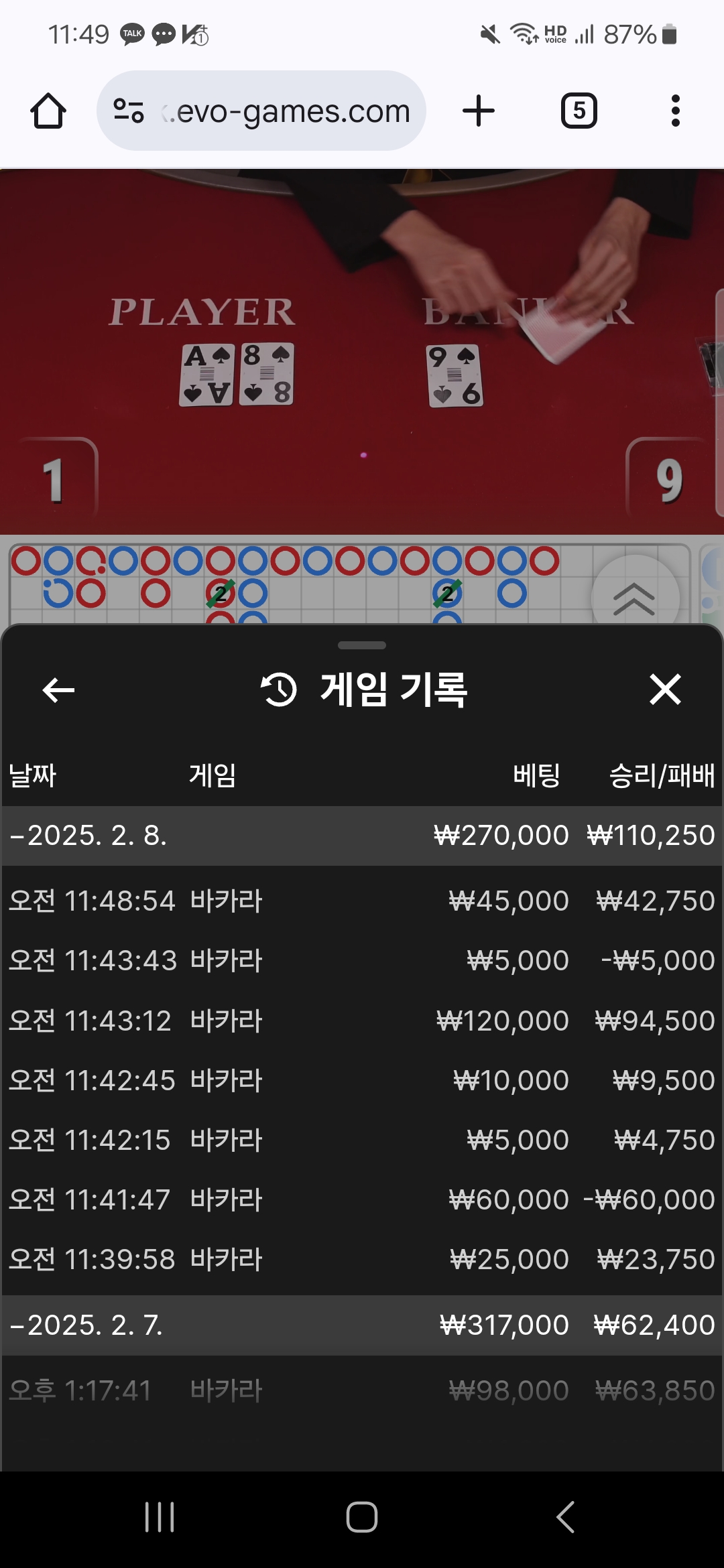Open the recent apps view
The width and height of the screenshot is (724, 1568).
pyautogui.click(x=160, y=1517)
